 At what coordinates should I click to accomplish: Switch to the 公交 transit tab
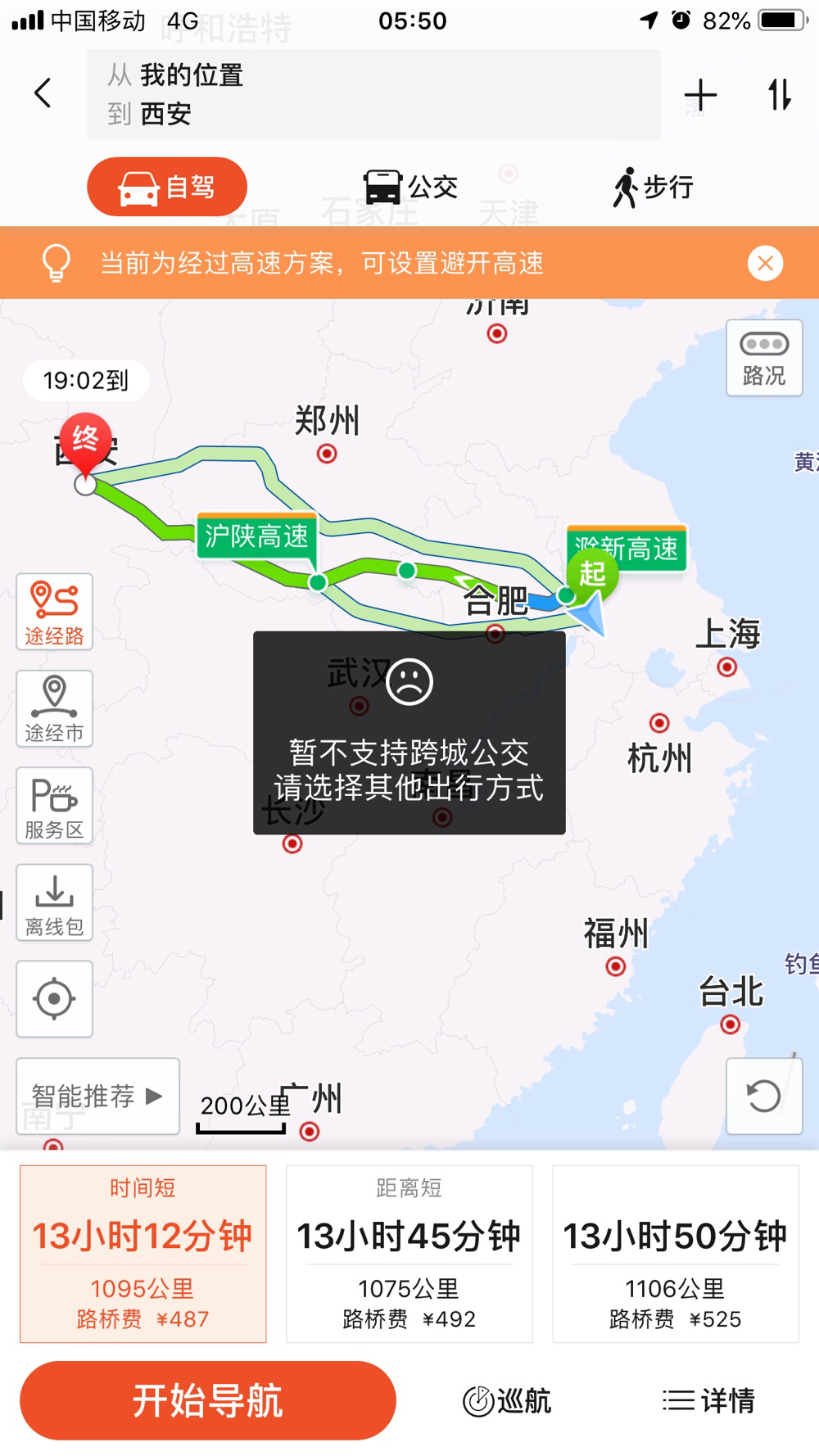(x=410, y=187)
